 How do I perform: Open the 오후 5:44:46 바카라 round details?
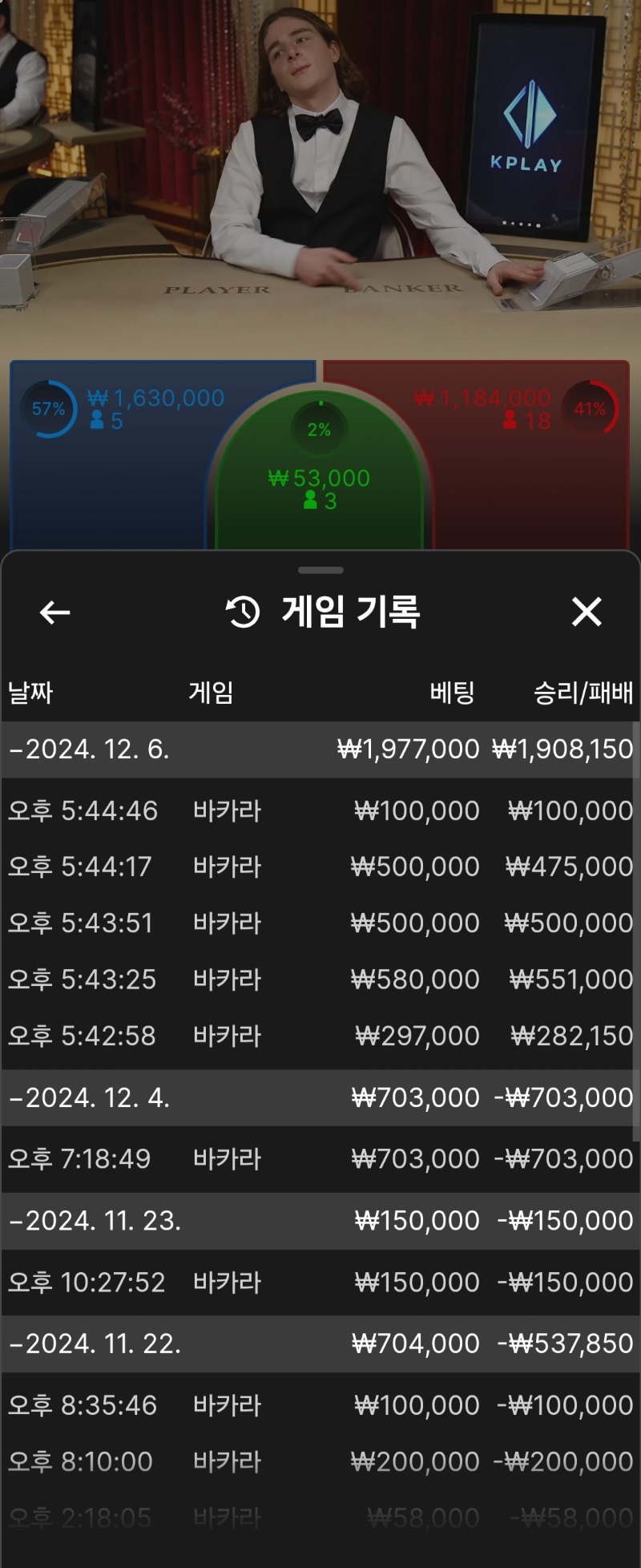pyautogui.click(x=320, y=810)
